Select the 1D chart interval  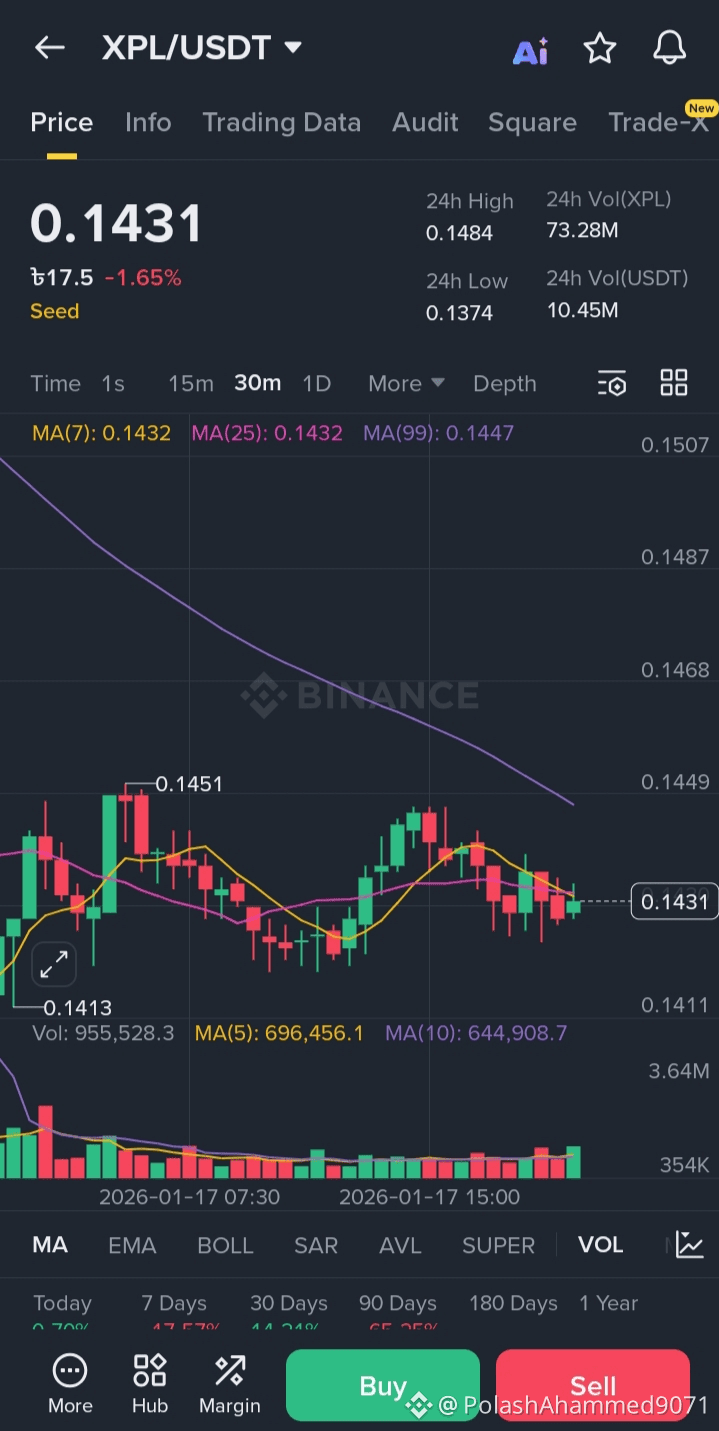(316, 383)
